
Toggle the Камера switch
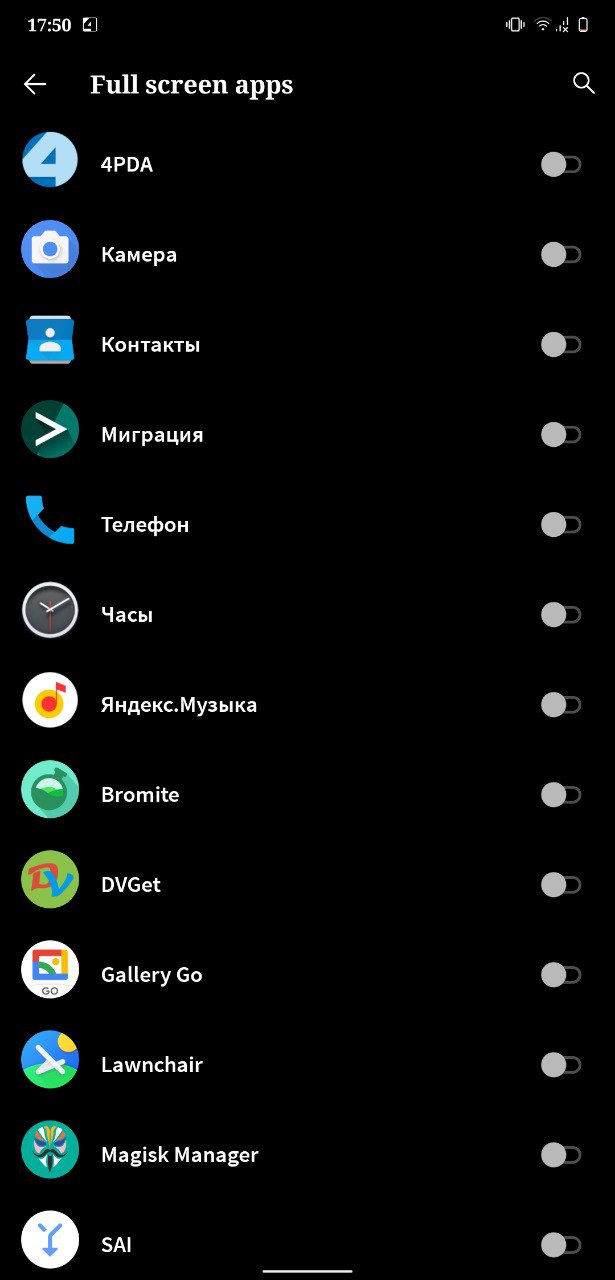pyautogui.click(x=561, y=255)
